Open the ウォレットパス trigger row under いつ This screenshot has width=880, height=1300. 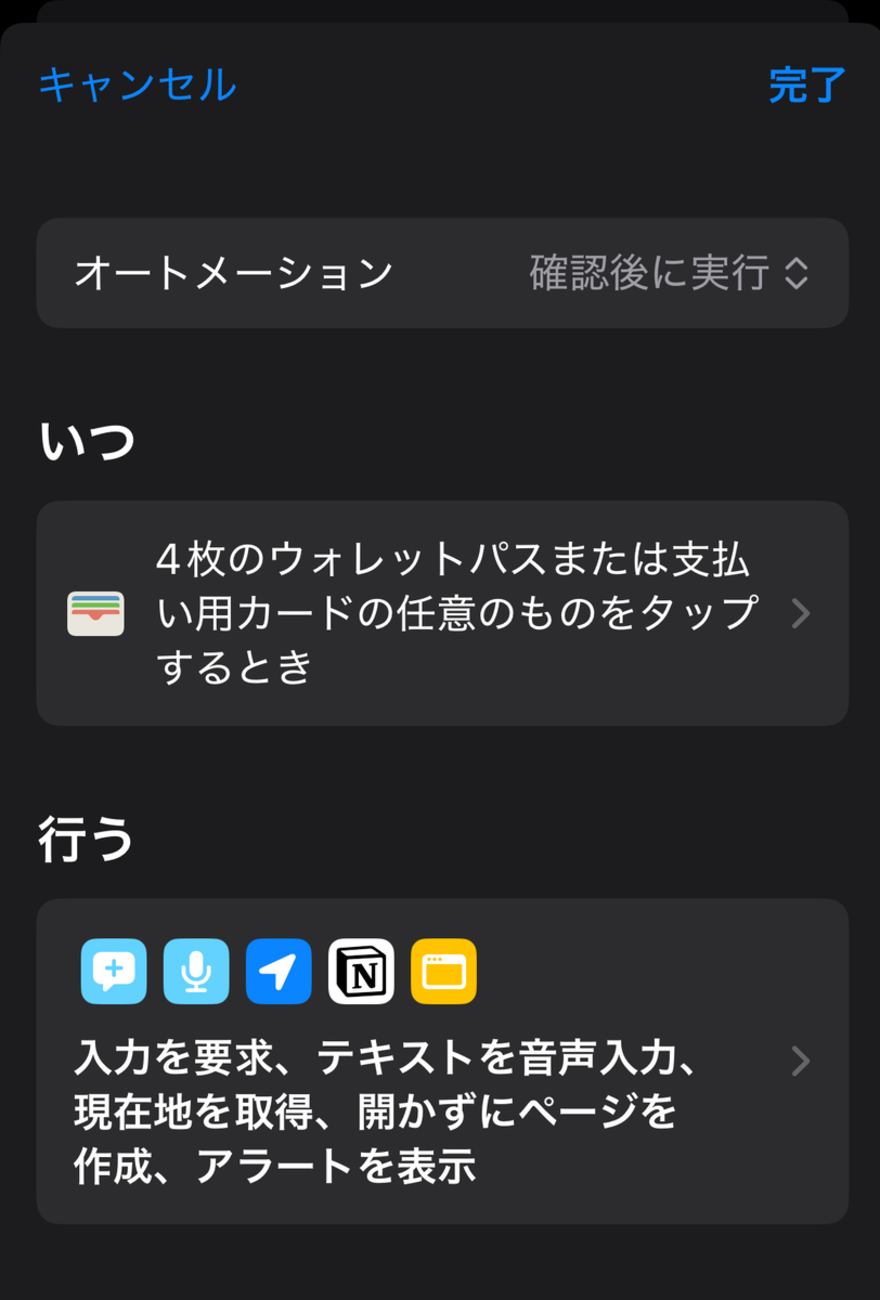click(x=442, y=613)
